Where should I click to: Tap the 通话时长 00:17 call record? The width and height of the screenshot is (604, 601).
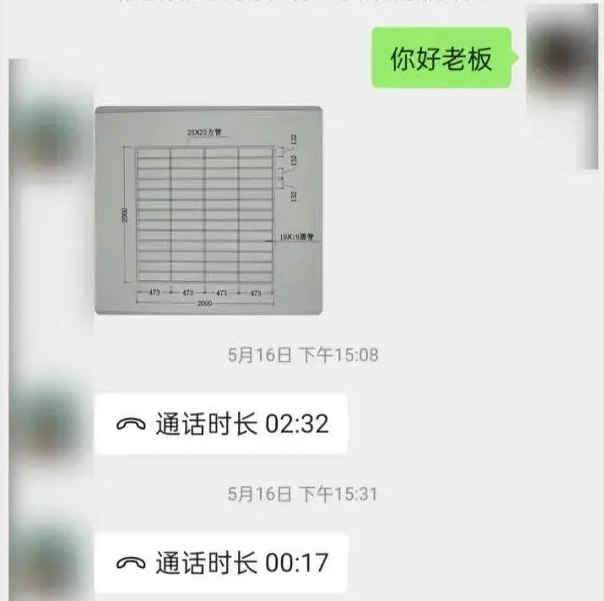coord(221,563)
